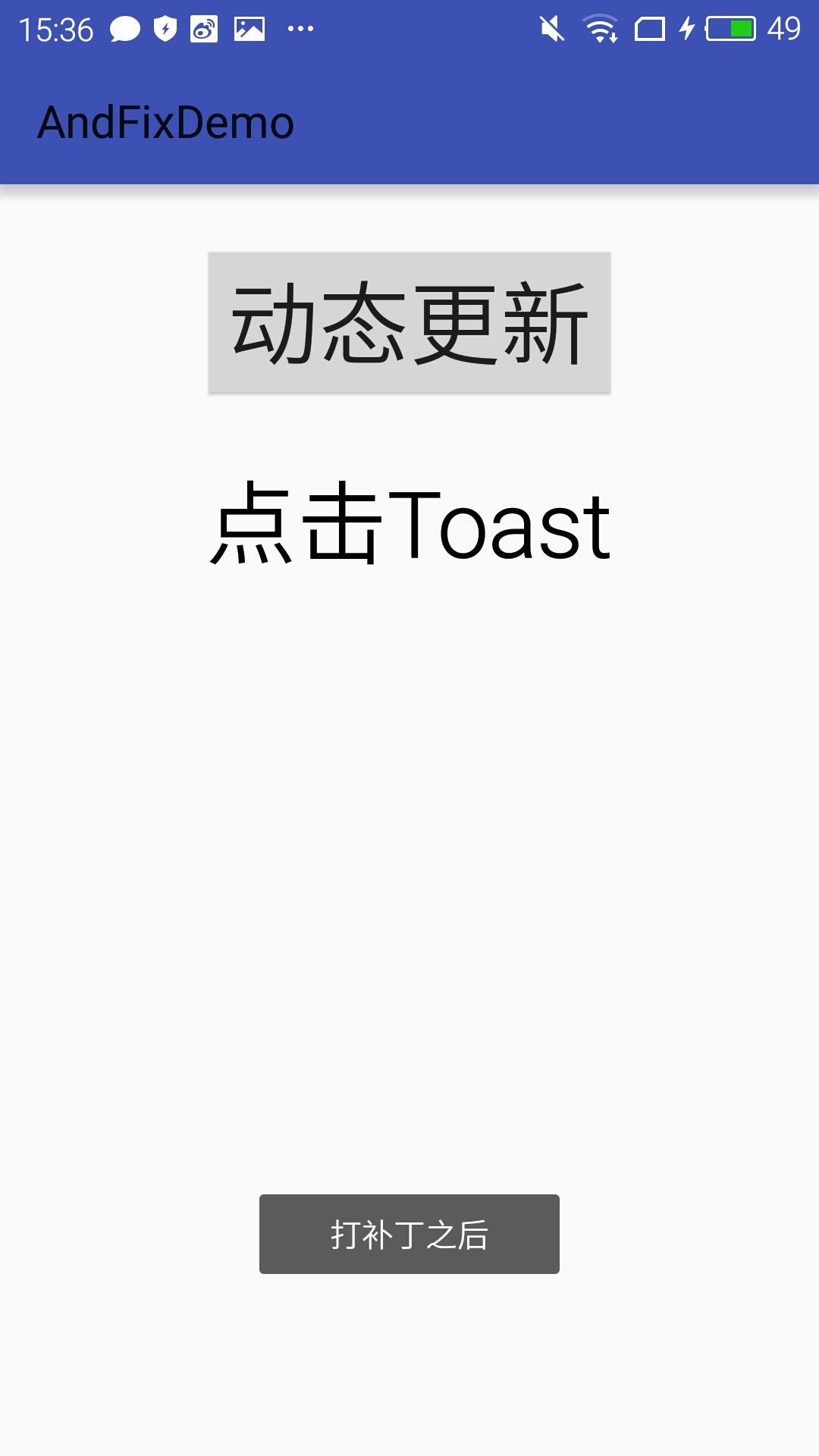Viewport: 819px width, 1456px height.
Task: Tap the SIM card status icon
Action: tap(650, 29)
